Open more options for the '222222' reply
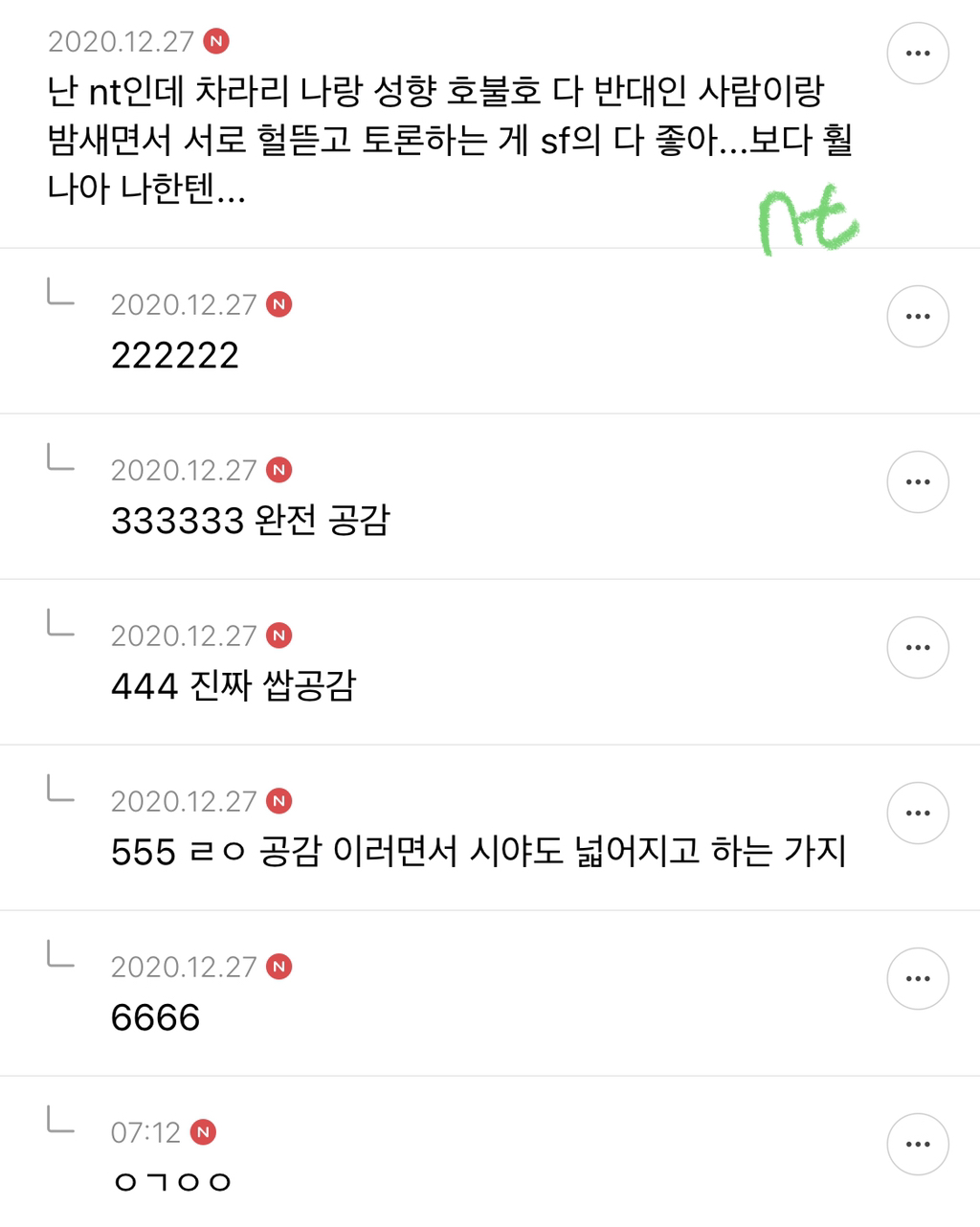980x1227 pixels. tap(917, 316)
